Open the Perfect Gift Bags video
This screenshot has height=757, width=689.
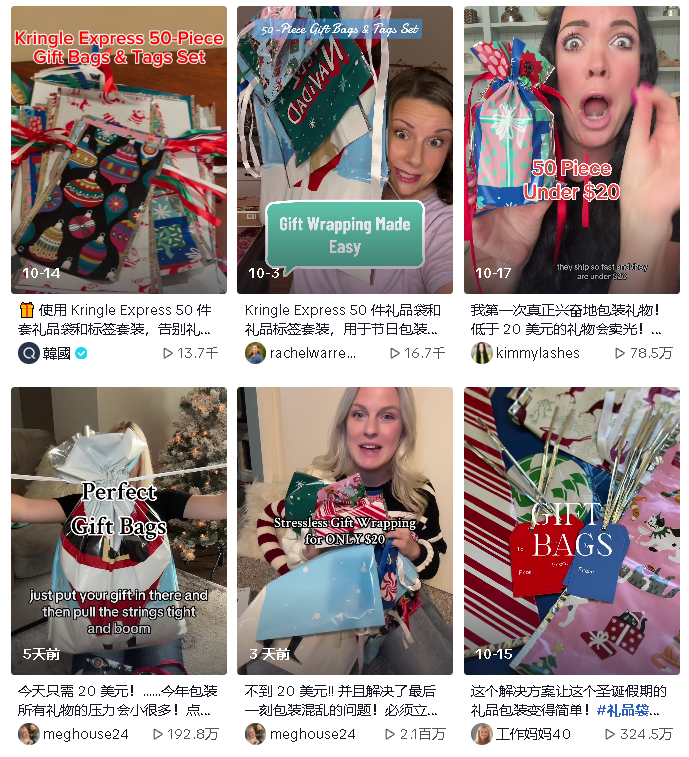[118, 530]
